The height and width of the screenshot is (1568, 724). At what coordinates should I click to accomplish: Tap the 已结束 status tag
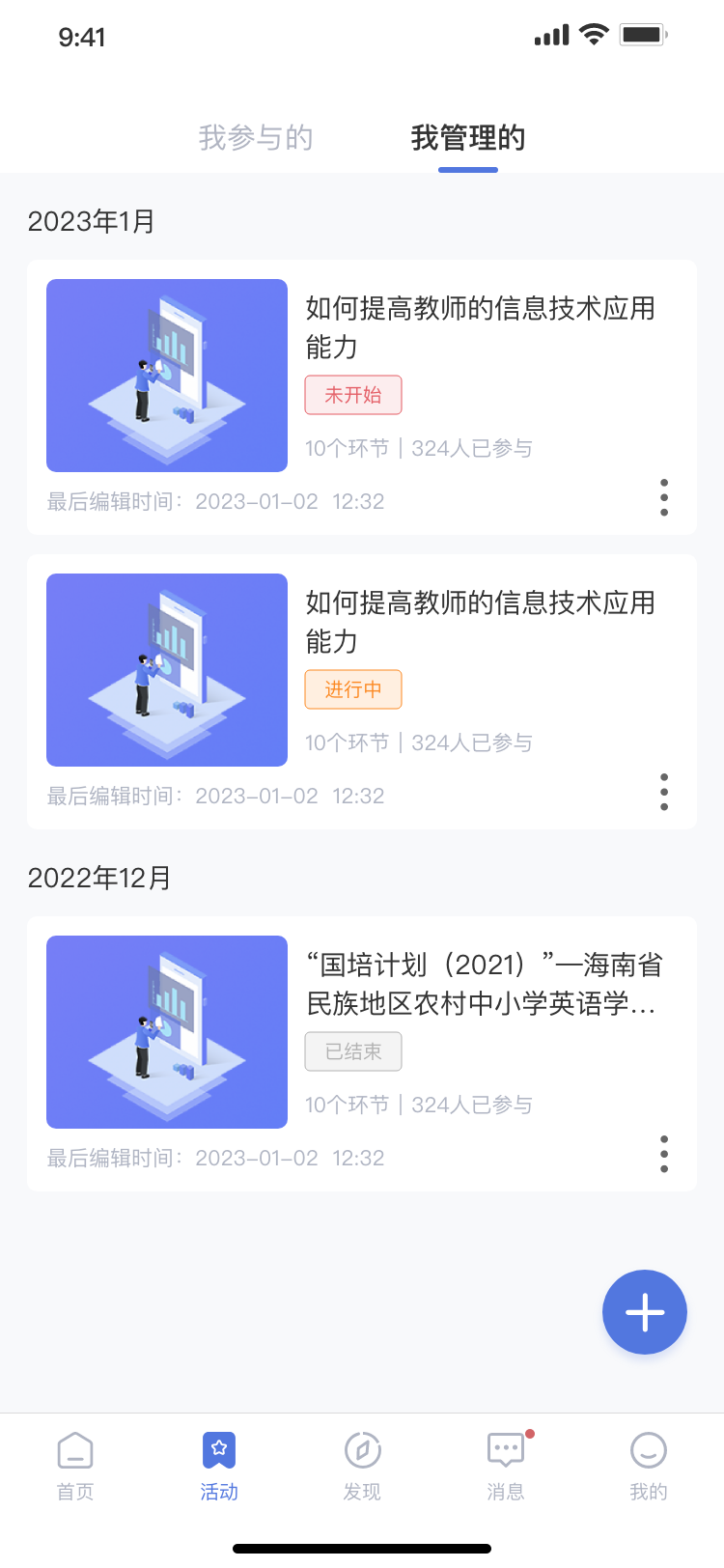pyautogui.click(x=353, y=1051)
